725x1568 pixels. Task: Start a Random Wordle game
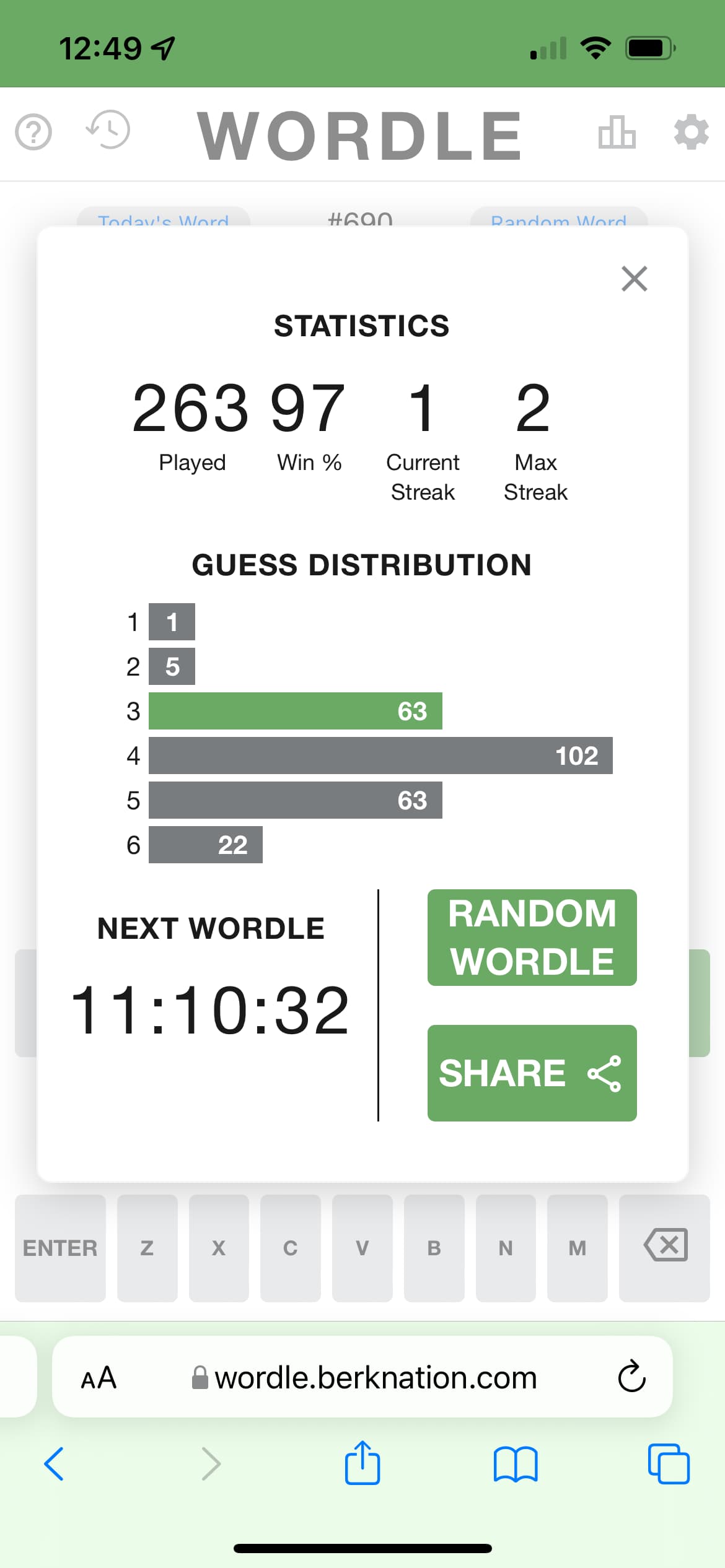click(x=532, y=937)
